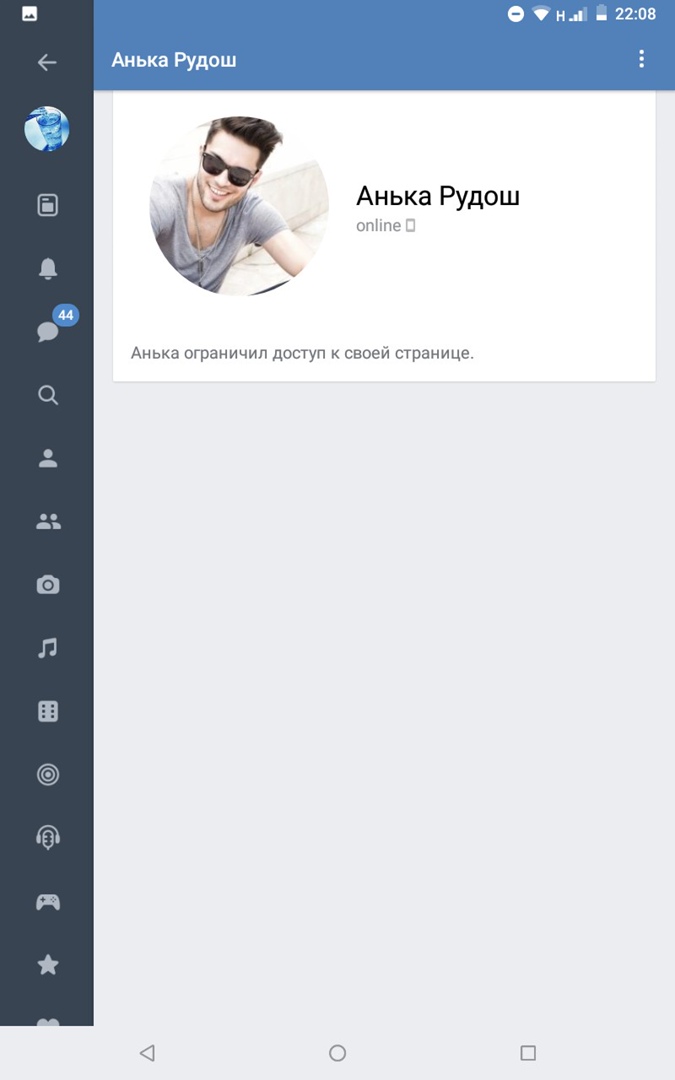The height and width of the screenshot is (1080, 675).
Task: Open bookmarks with the star icon
Action: (47, 965)
